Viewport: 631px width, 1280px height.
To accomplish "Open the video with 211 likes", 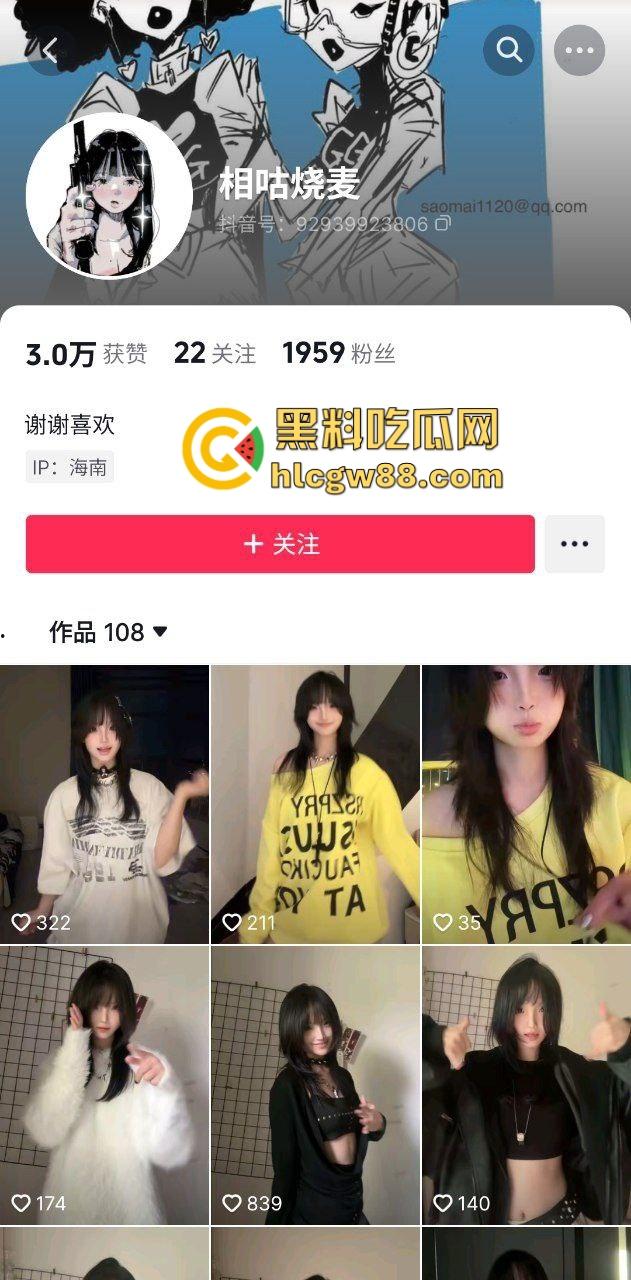I will (315, 803).
